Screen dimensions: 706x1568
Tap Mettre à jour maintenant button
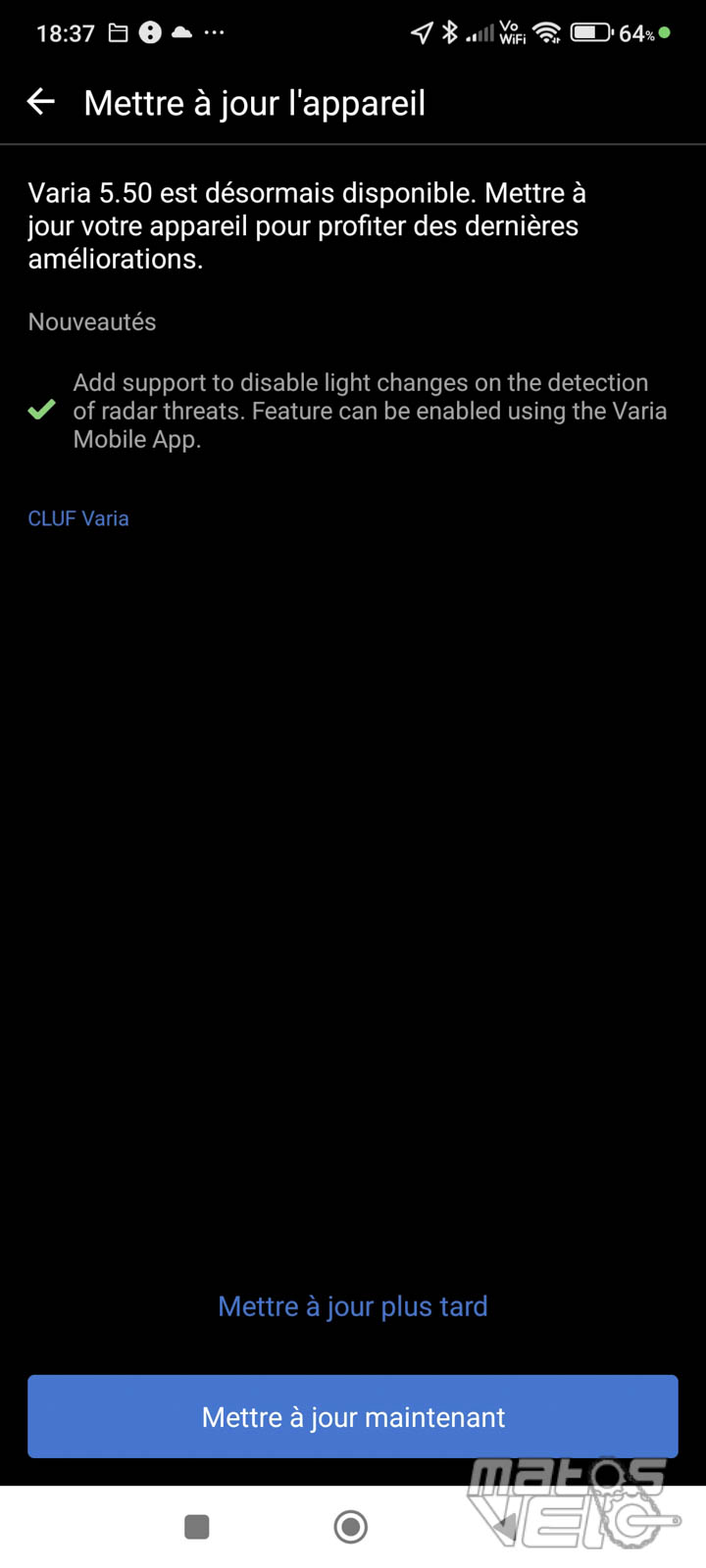[353, 1416]
